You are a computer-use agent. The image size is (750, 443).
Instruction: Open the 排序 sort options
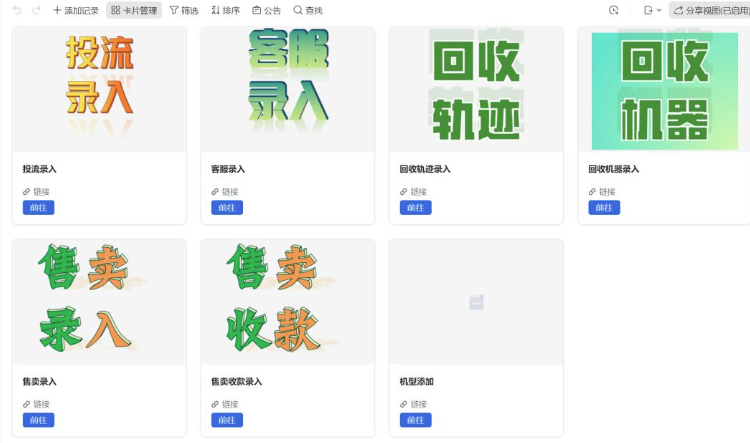[226, 10]
